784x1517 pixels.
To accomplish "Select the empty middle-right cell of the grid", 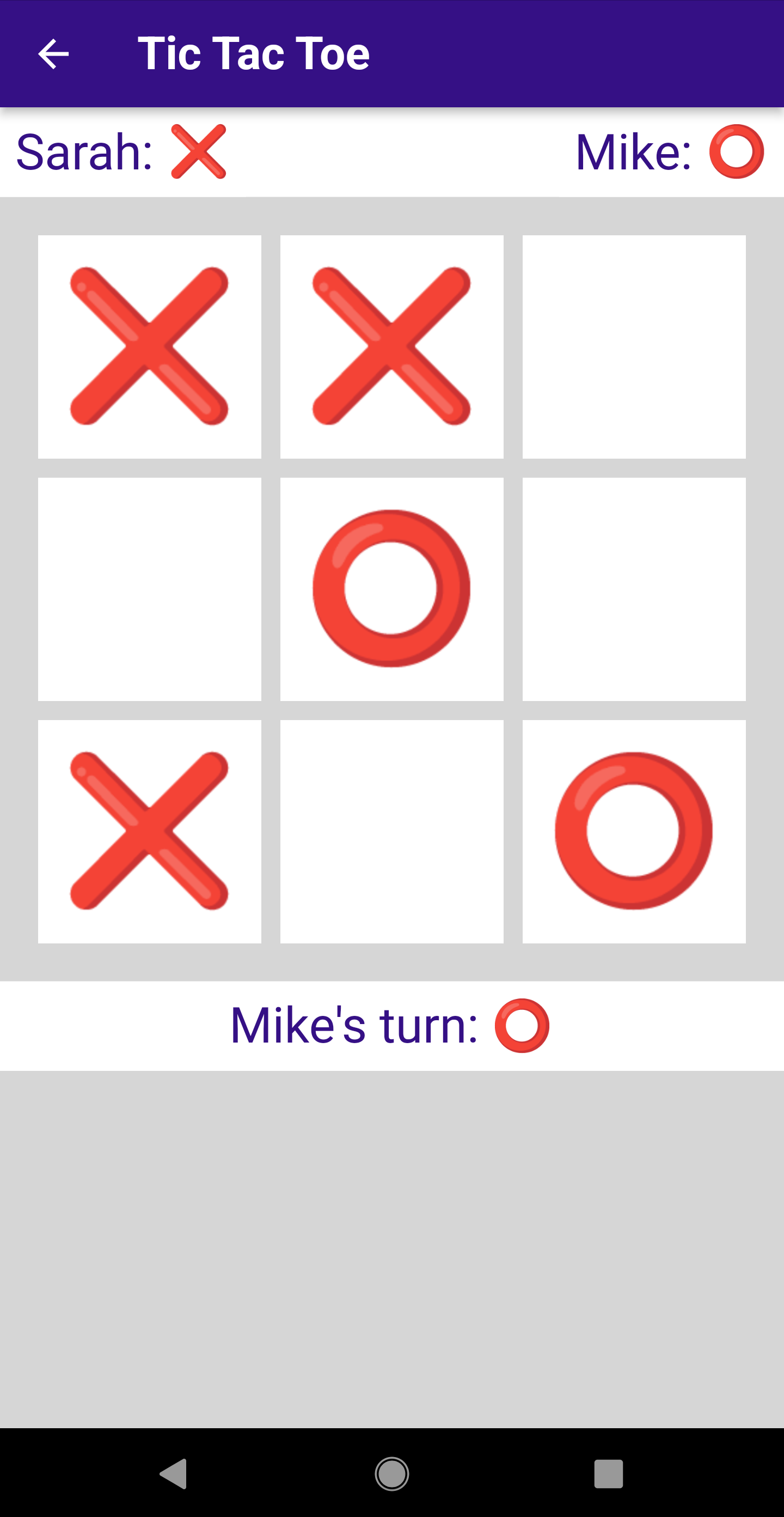I will pos(634,589).
